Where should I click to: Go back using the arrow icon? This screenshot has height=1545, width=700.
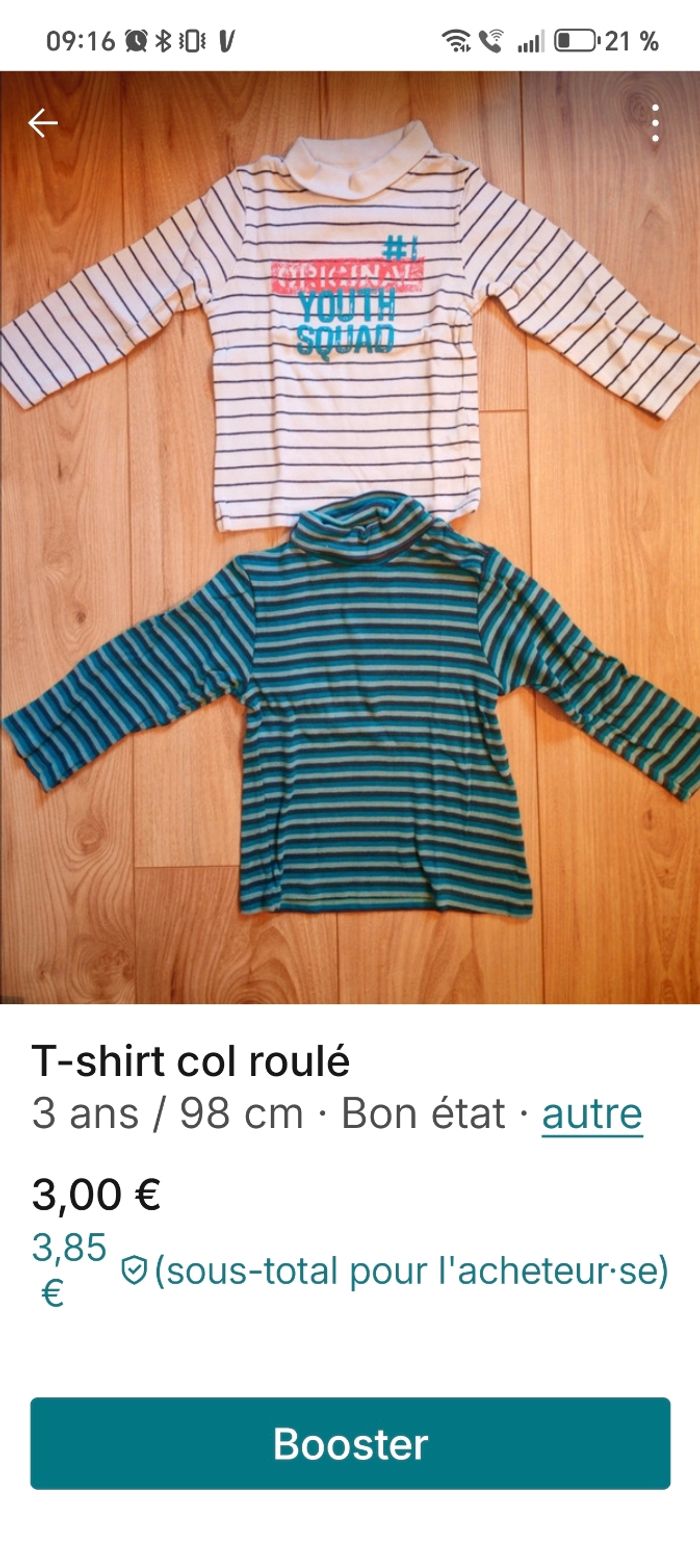43,123
